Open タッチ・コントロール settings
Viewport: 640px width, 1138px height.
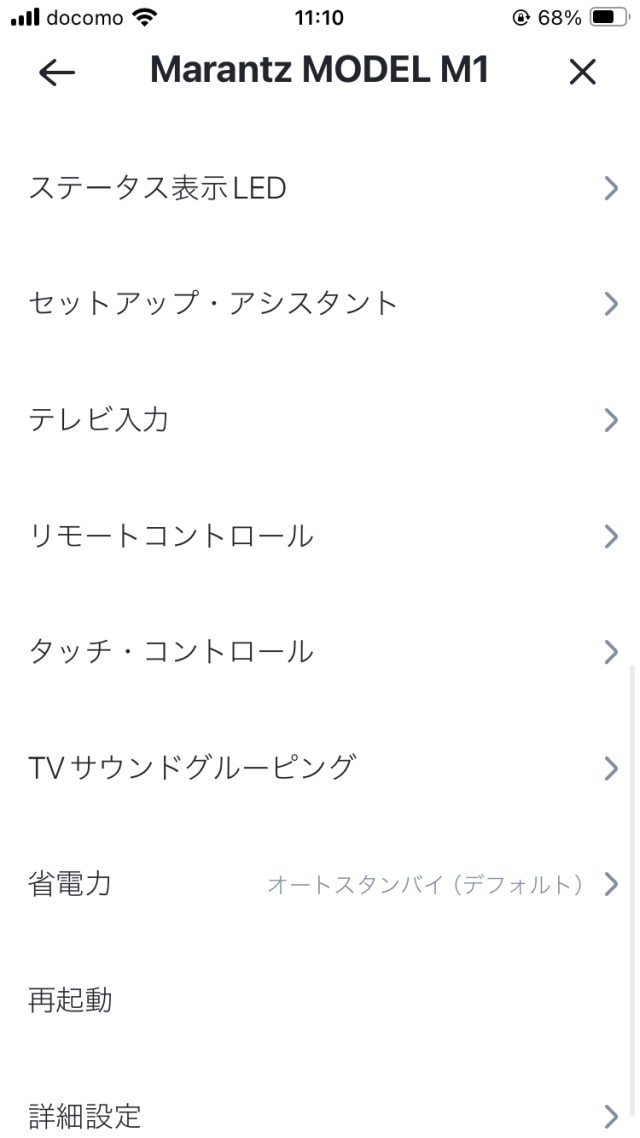320,652
